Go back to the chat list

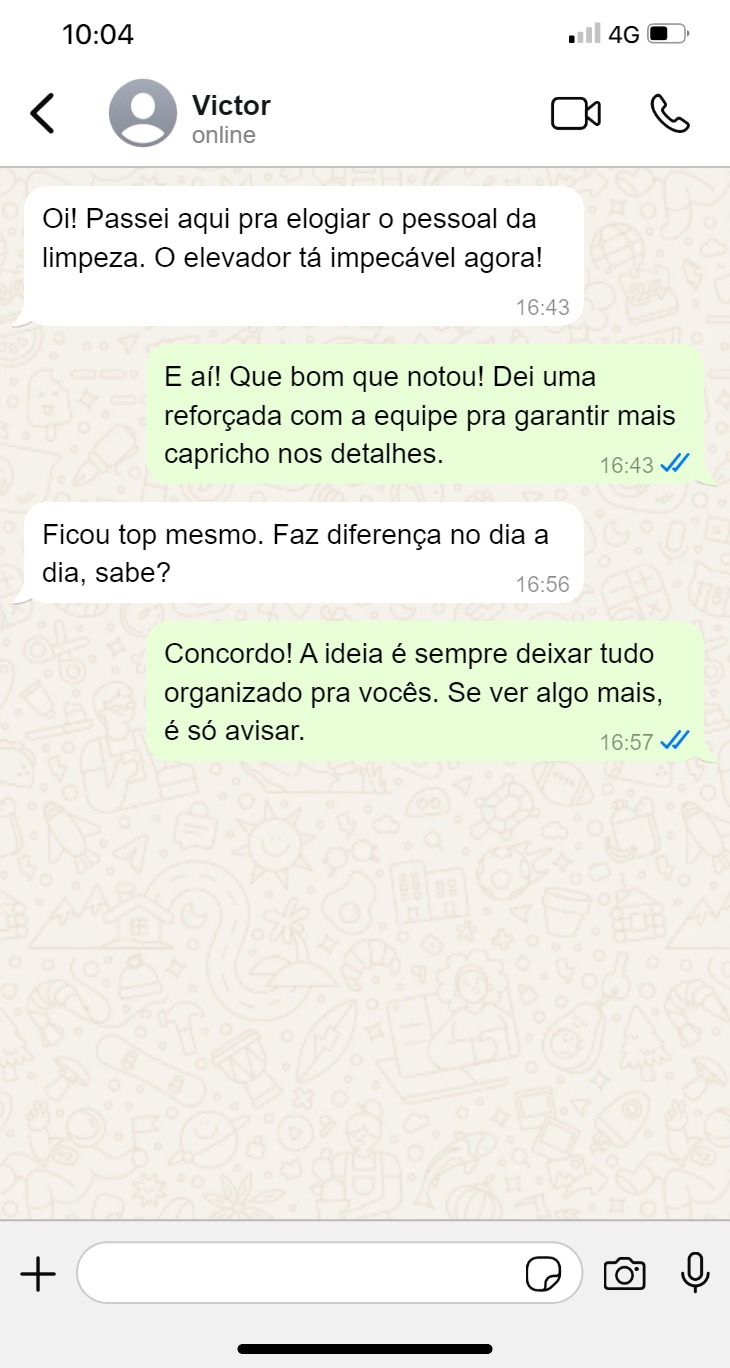pos(42,113)
